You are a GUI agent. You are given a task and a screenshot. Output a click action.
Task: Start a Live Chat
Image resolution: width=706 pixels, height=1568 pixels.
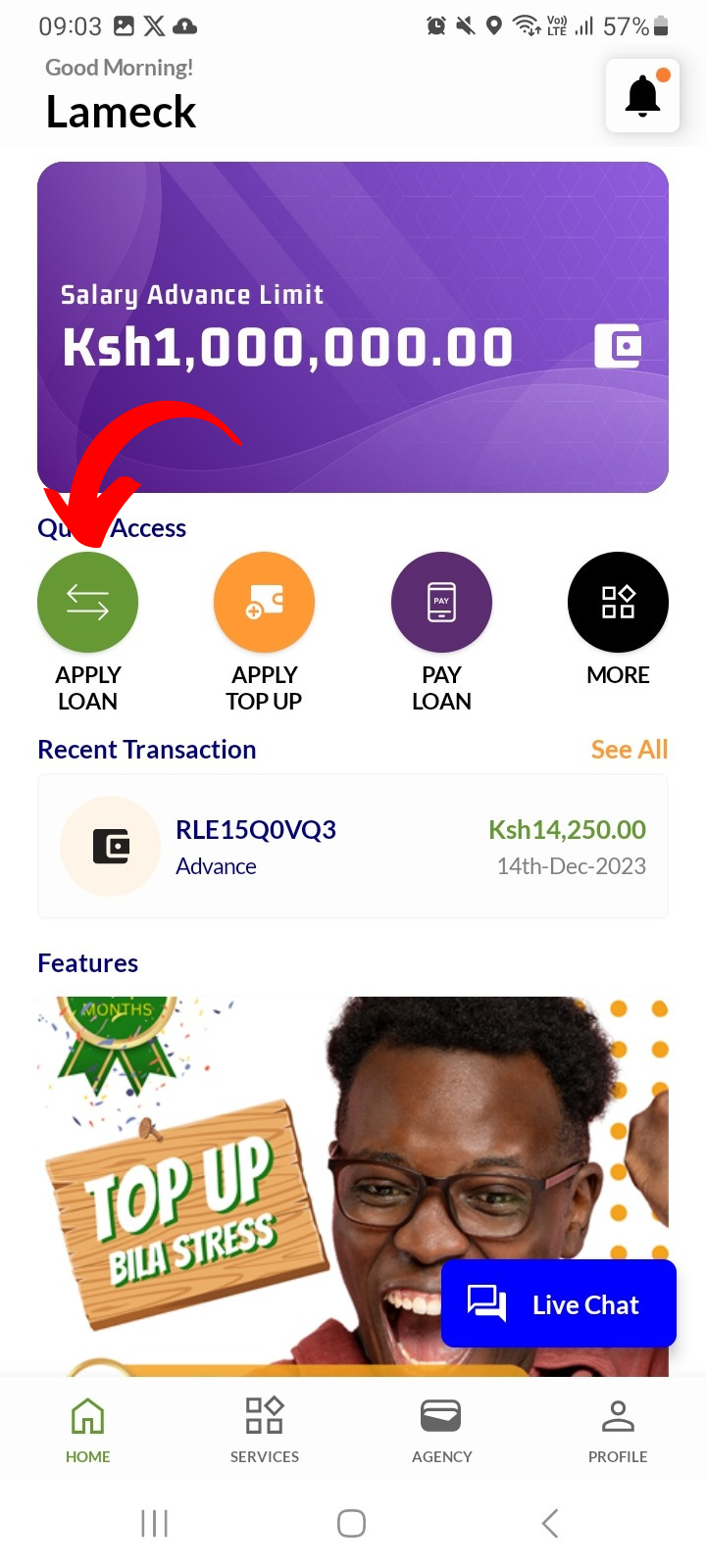(x=559, y=1303)
